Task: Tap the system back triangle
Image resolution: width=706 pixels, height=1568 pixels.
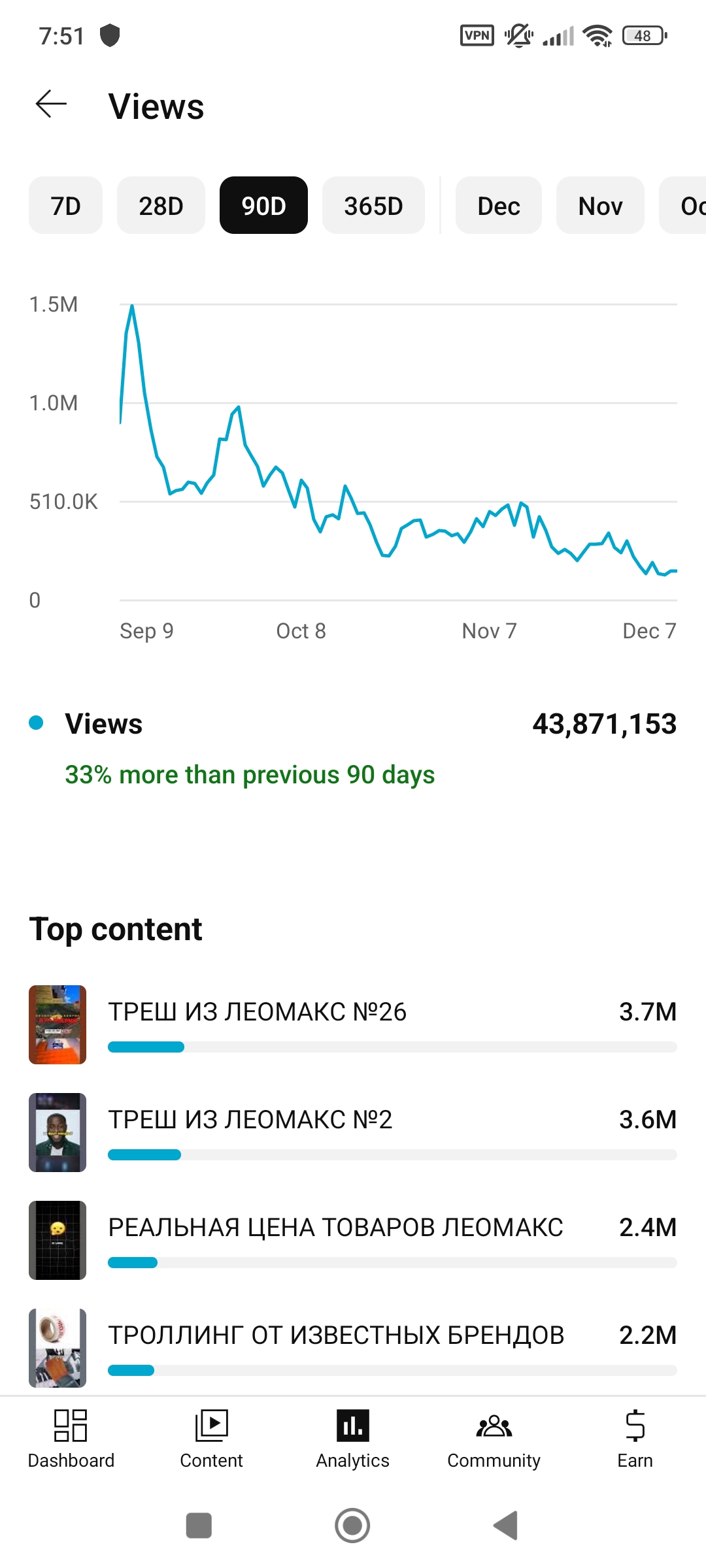Action: [506, 1526]
